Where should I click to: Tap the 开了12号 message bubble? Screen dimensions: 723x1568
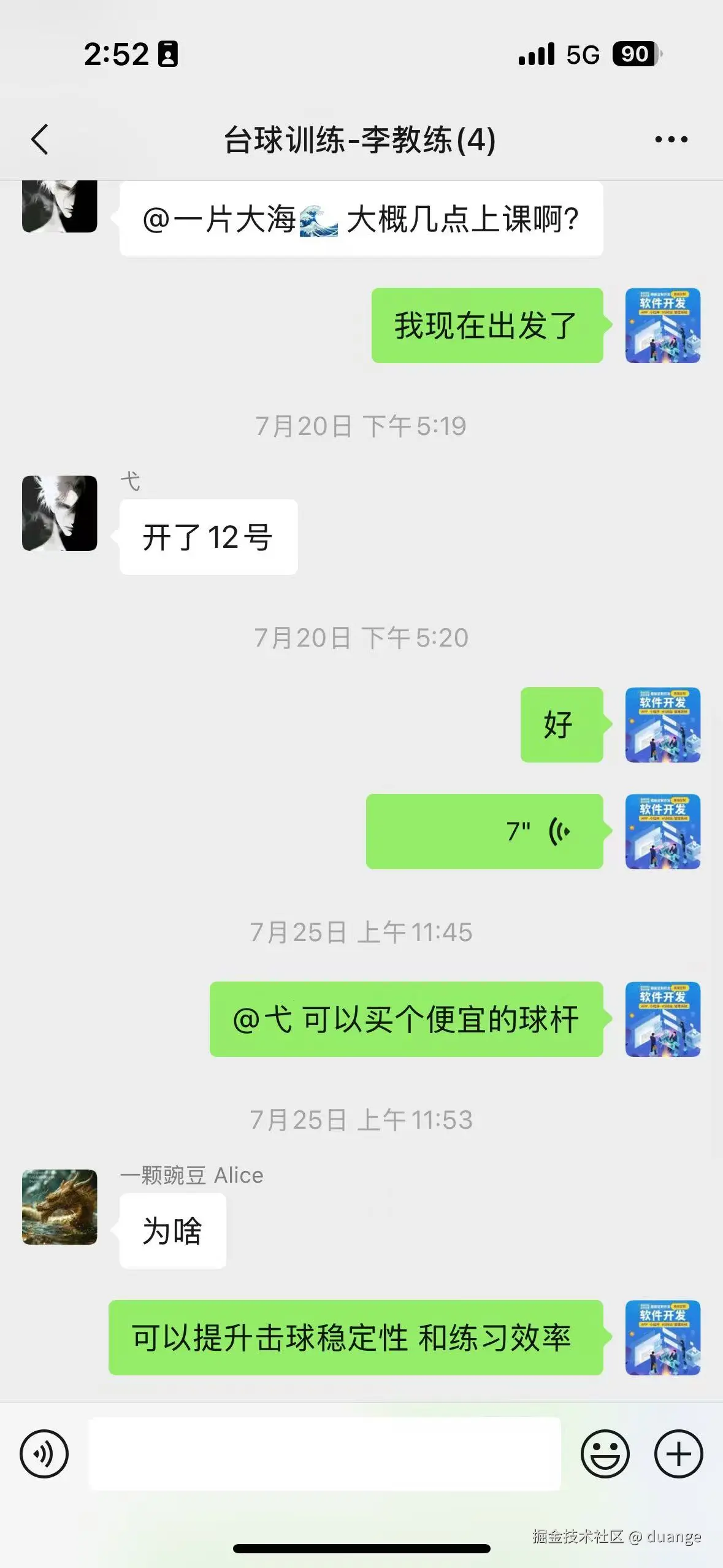point(207,536)
